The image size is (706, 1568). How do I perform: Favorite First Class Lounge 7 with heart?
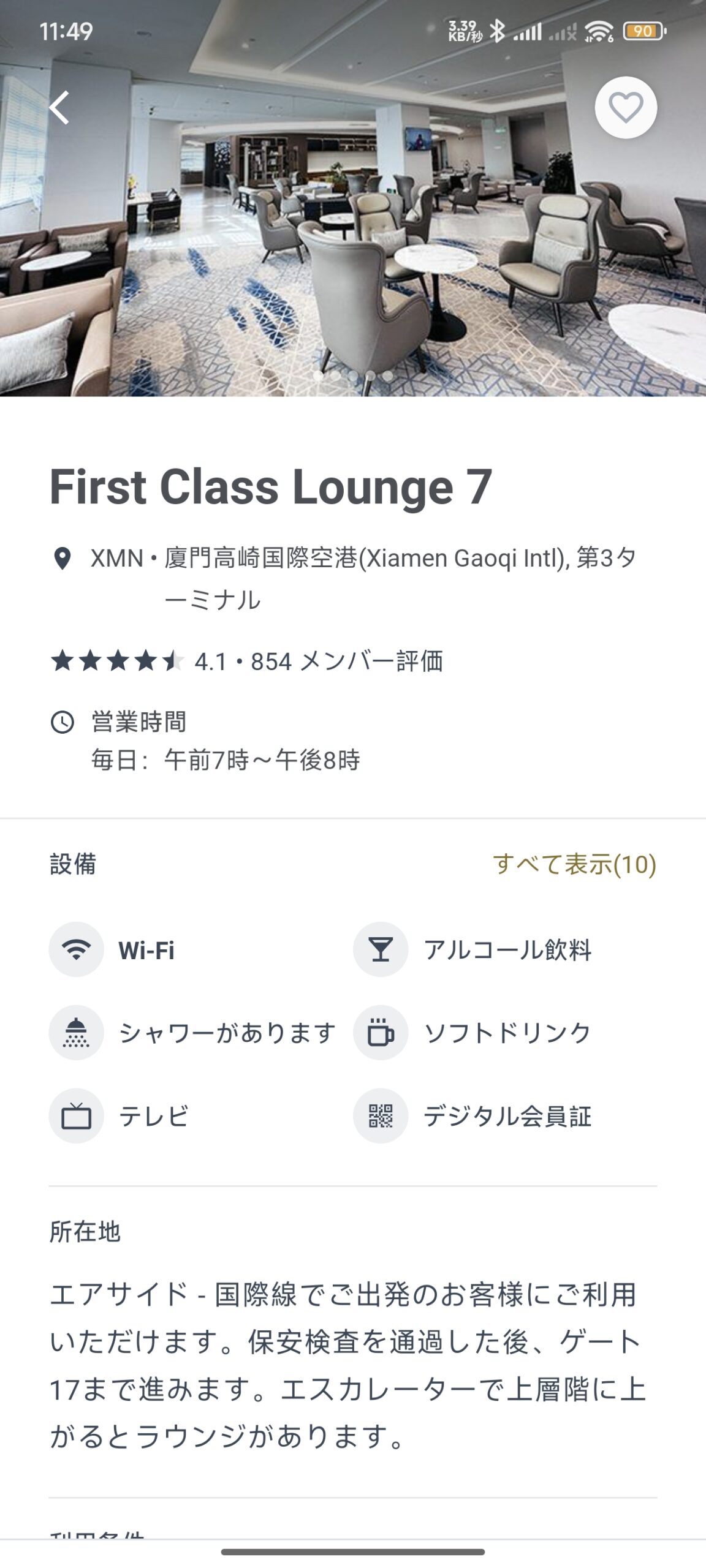pos(626,107)
